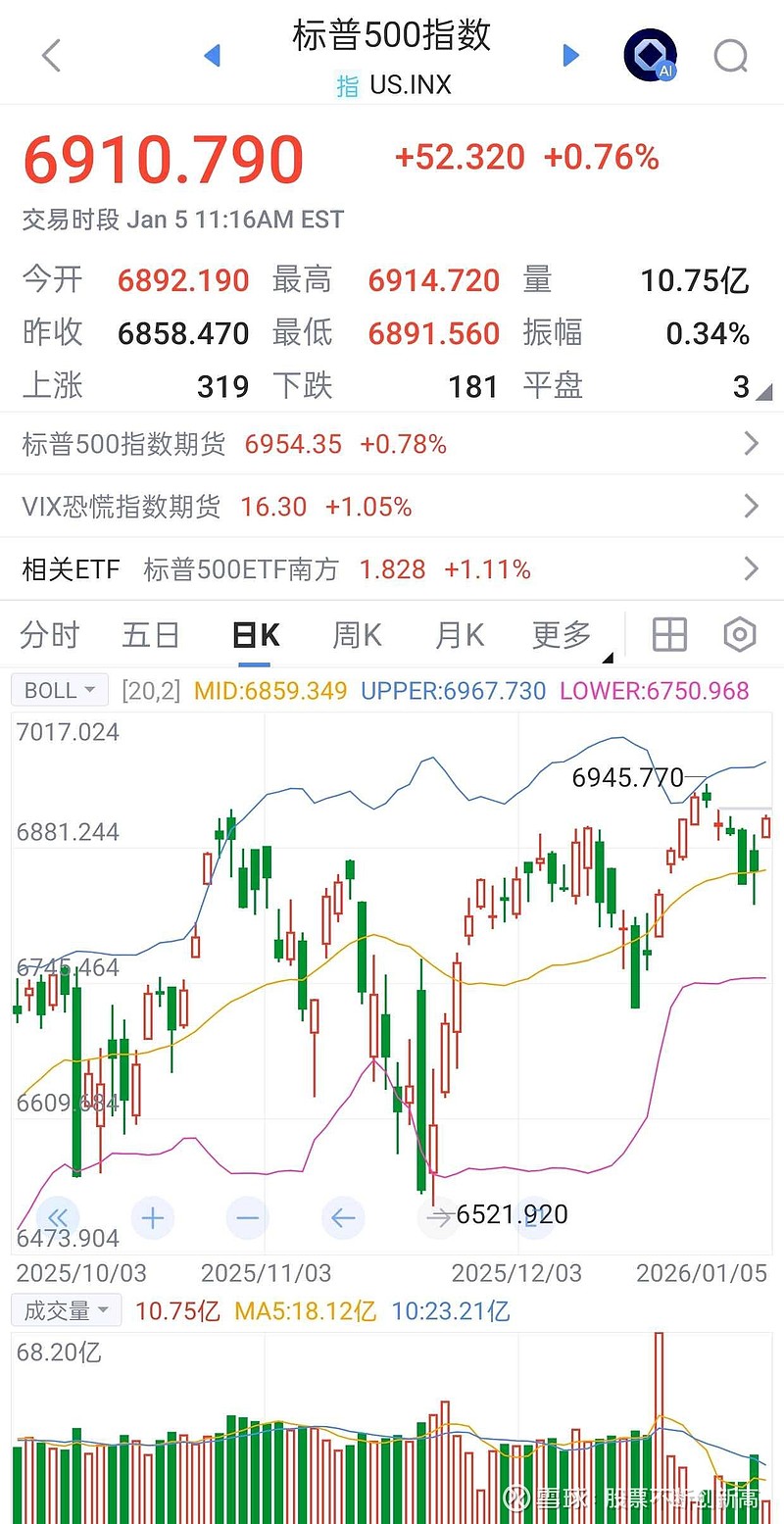The image size is (784, 1524).
Task: Open search with the magnifier icon
Action: [731, 56]
